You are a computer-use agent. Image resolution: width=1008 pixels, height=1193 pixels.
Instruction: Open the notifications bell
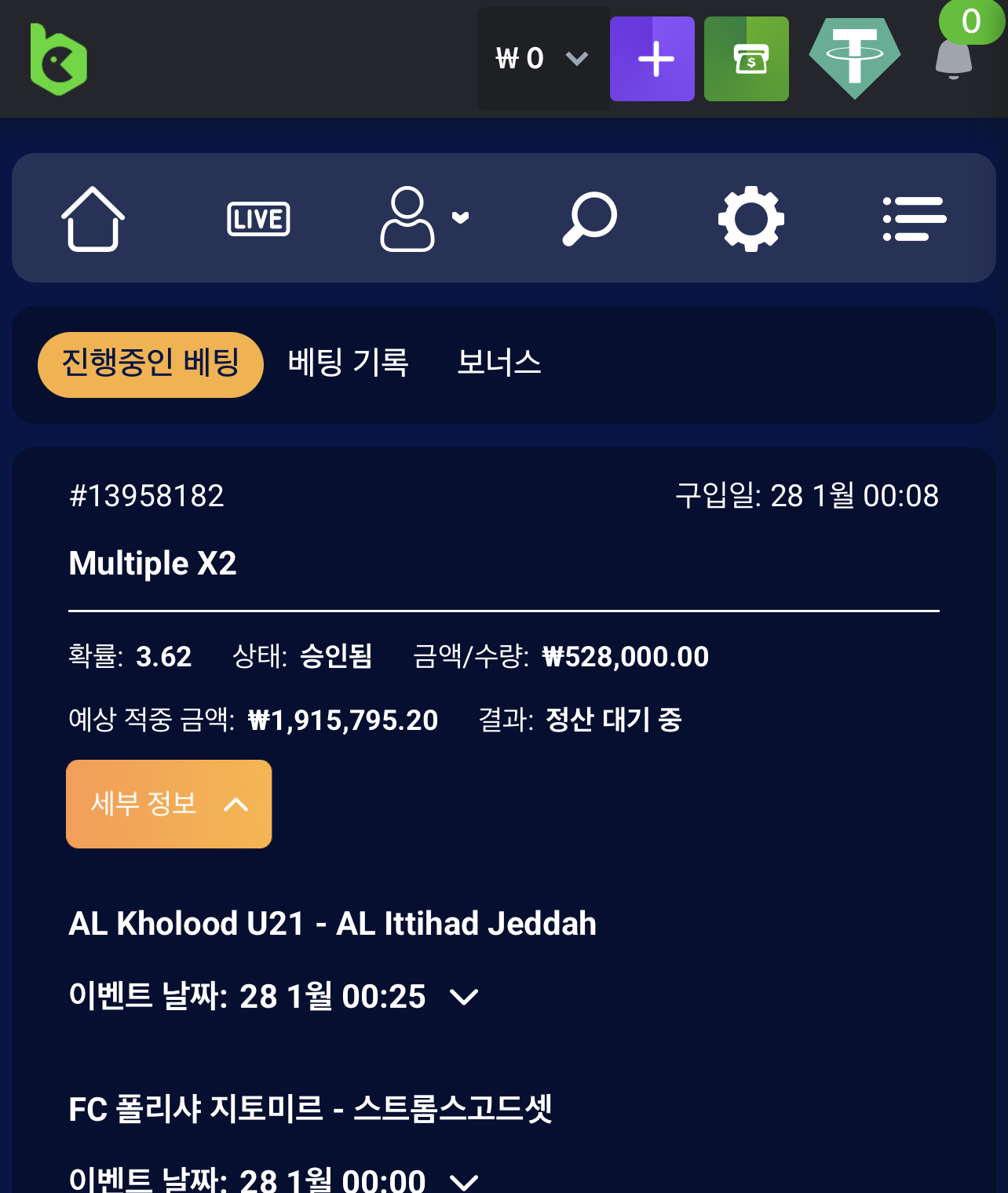coord(954,57)
